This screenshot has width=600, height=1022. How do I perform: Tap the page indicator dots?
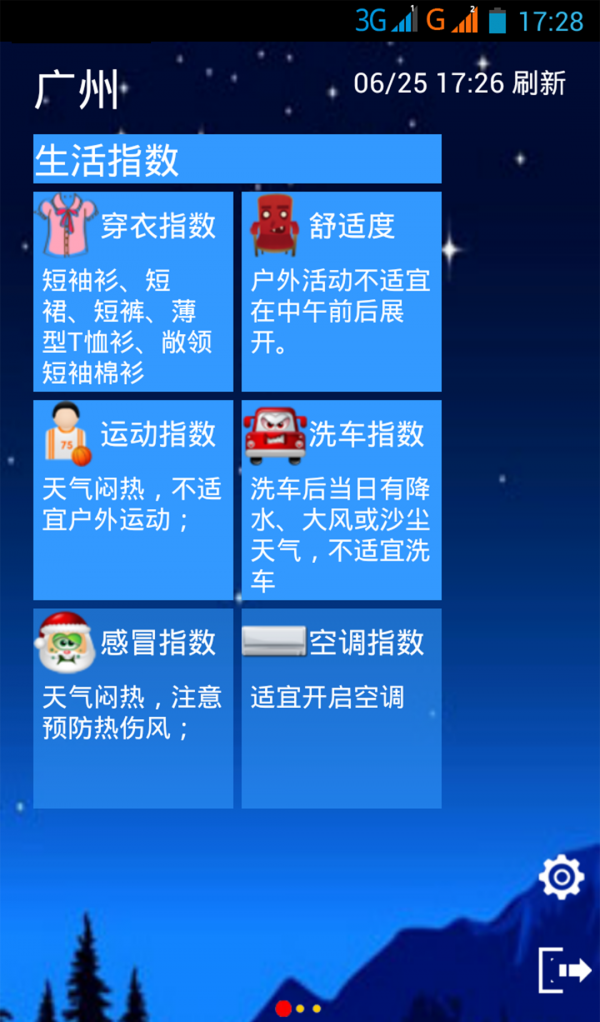299,1008
